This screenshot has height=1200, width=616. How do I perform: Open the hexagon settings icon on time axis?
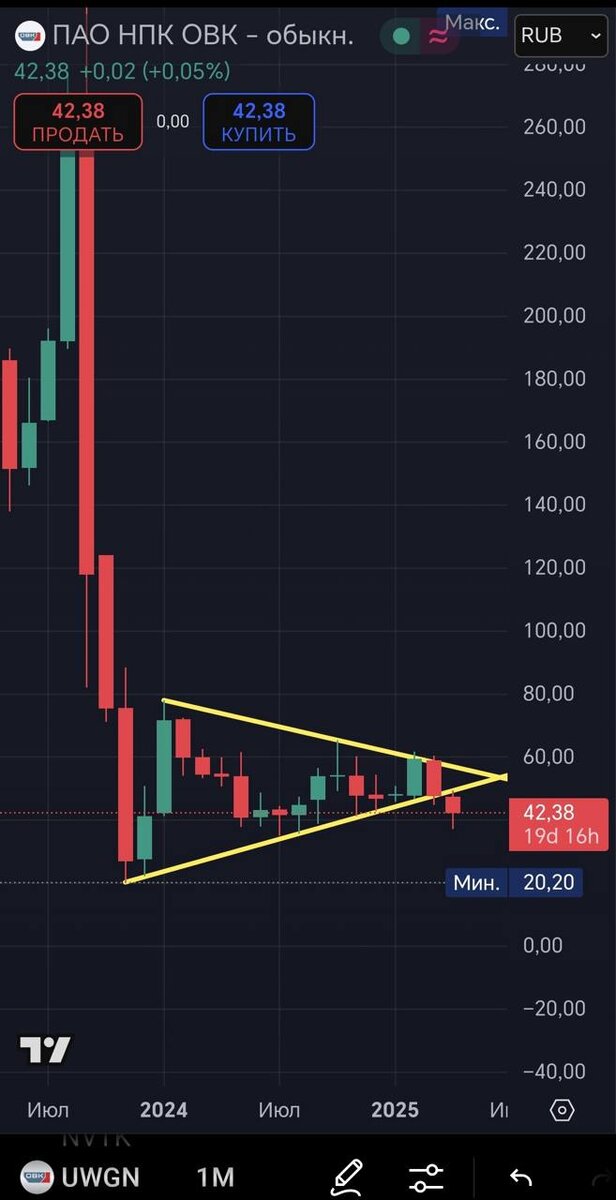pyautogui.click(x=562, y=1110)
